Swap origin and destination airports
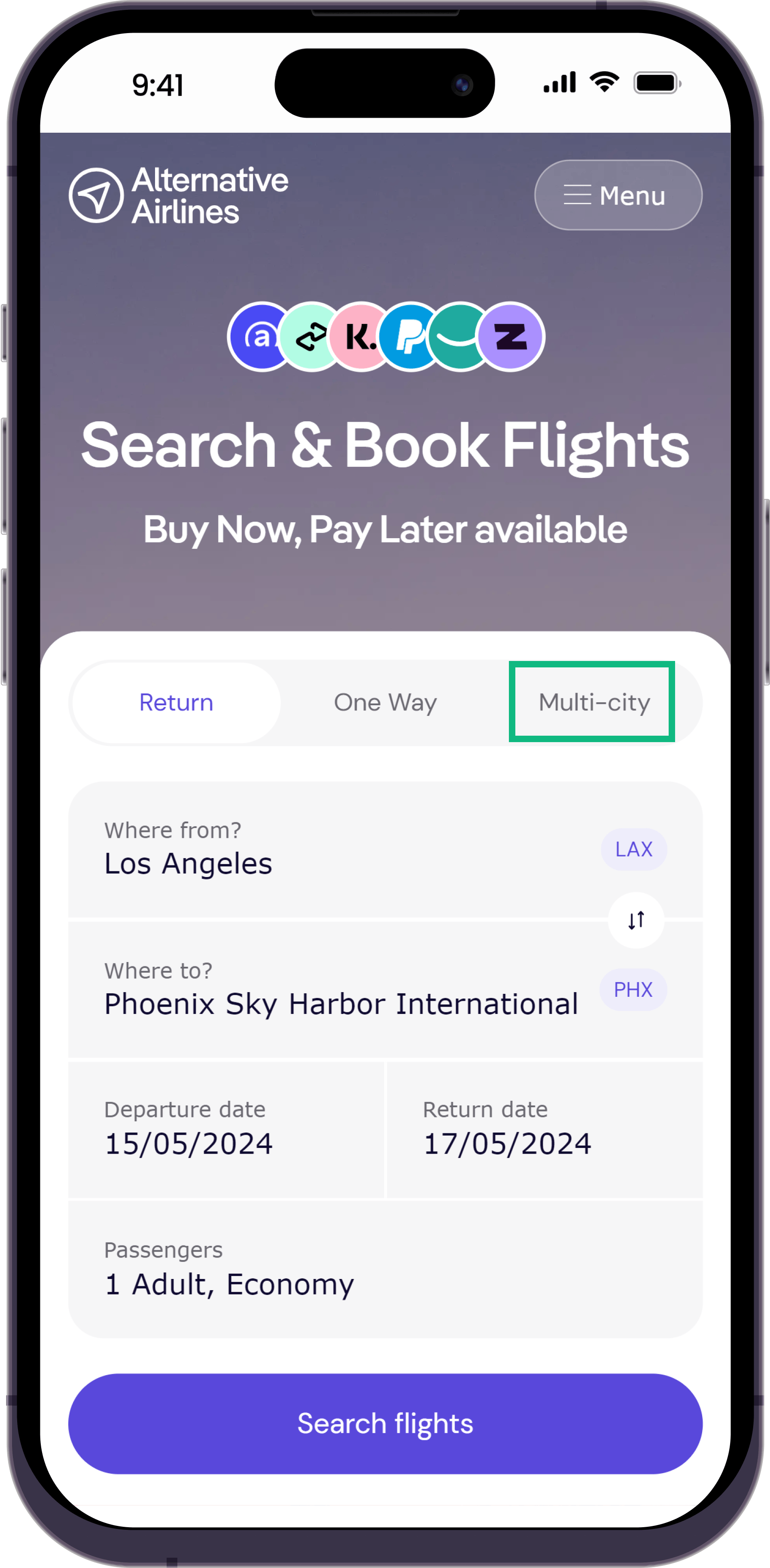This screenshot has width=770, height=1568. (x=636, y=920)
